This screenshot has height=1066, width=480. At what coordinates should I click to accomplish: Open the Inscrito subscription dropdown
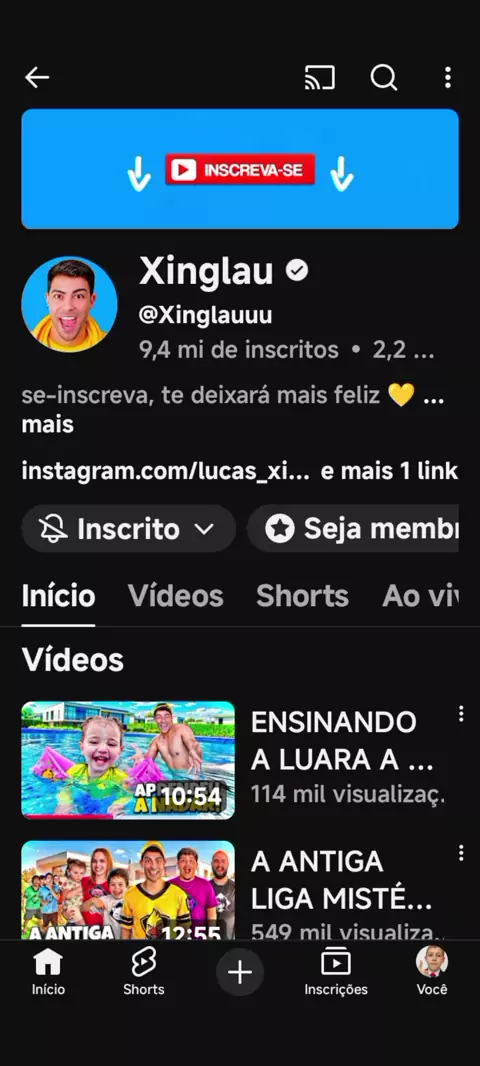[x=128, y=528]
